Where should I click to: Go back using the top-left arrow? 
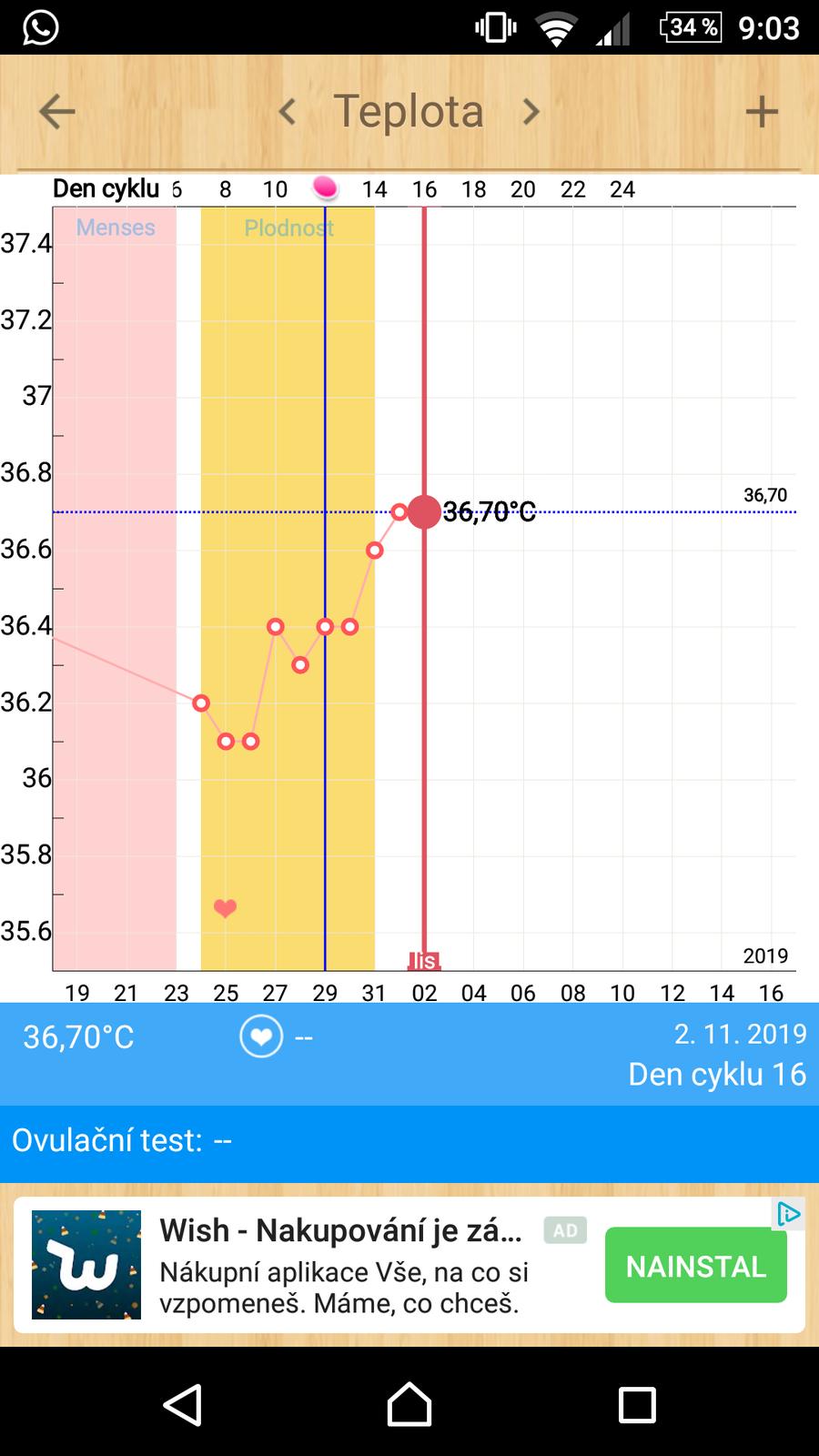point(56,113)
